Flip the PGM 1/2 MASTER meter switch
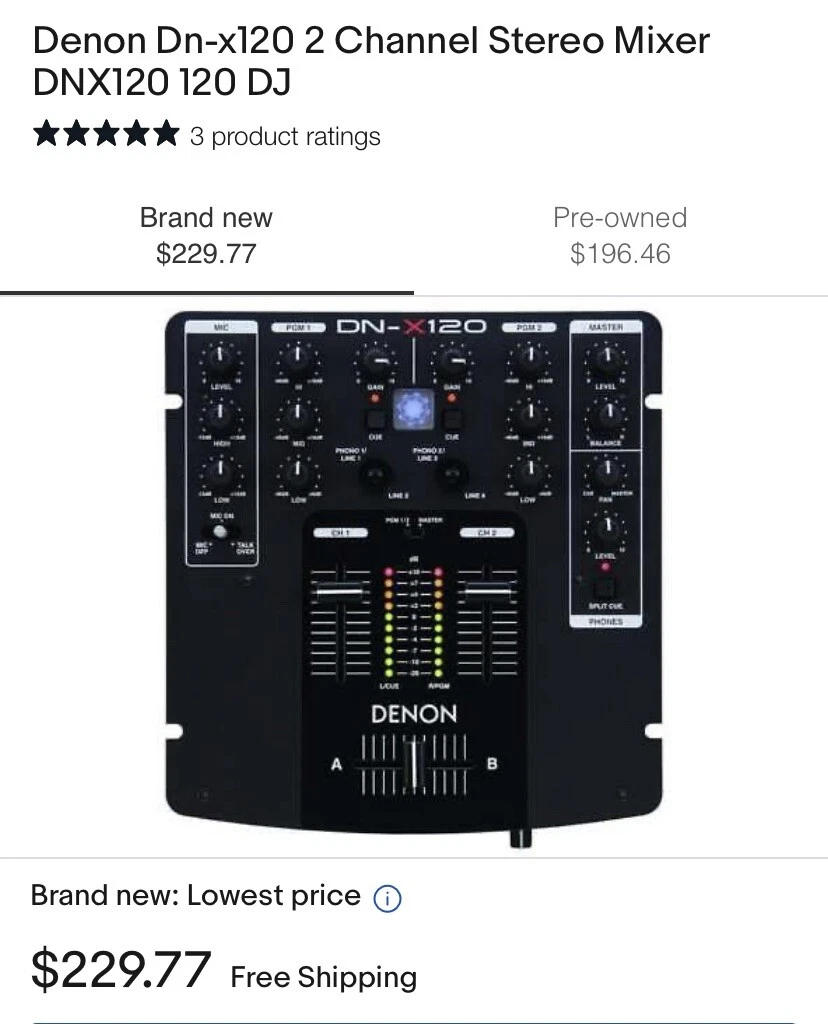Screen dimensions: 828x1024 (x=412, y=532)
